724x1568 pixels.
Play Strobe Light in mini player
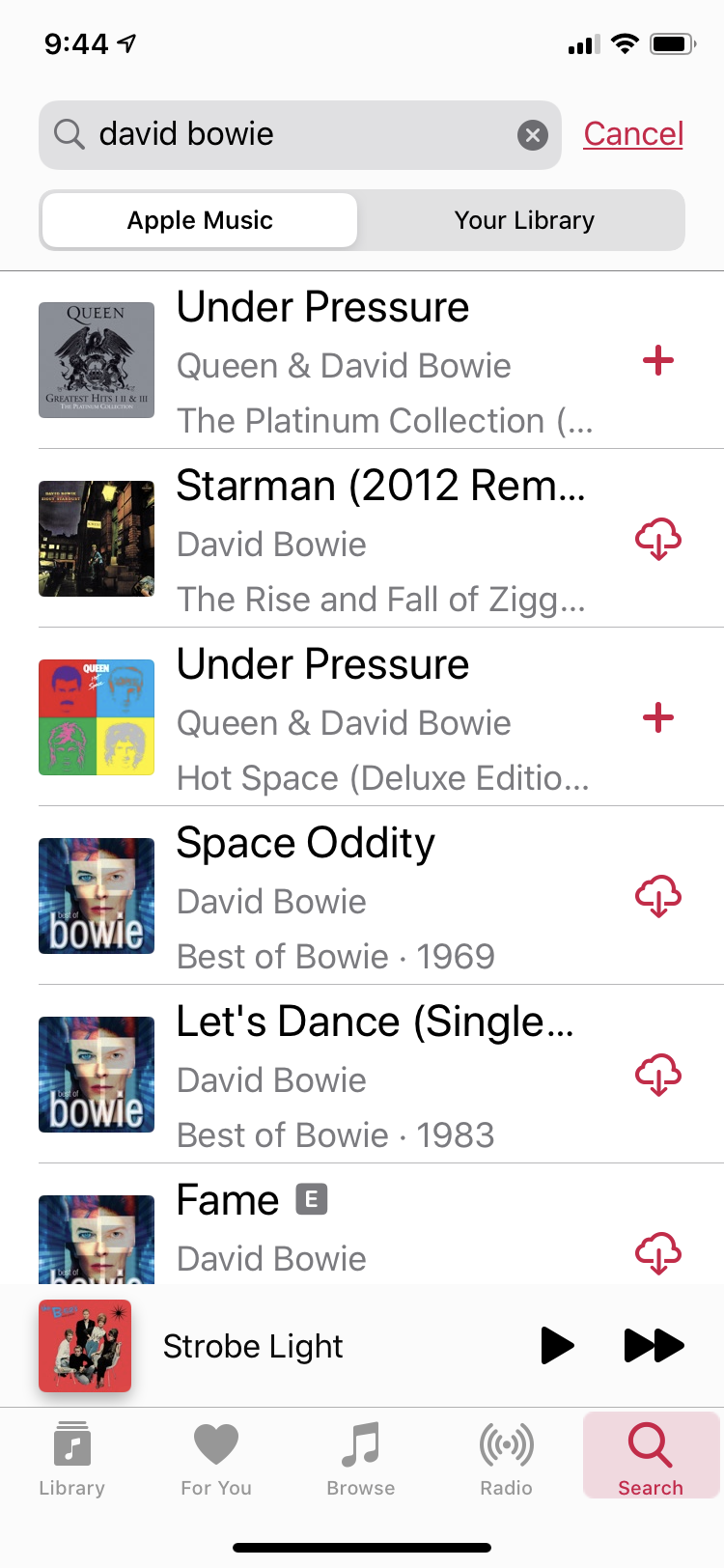click(556, 1345)
